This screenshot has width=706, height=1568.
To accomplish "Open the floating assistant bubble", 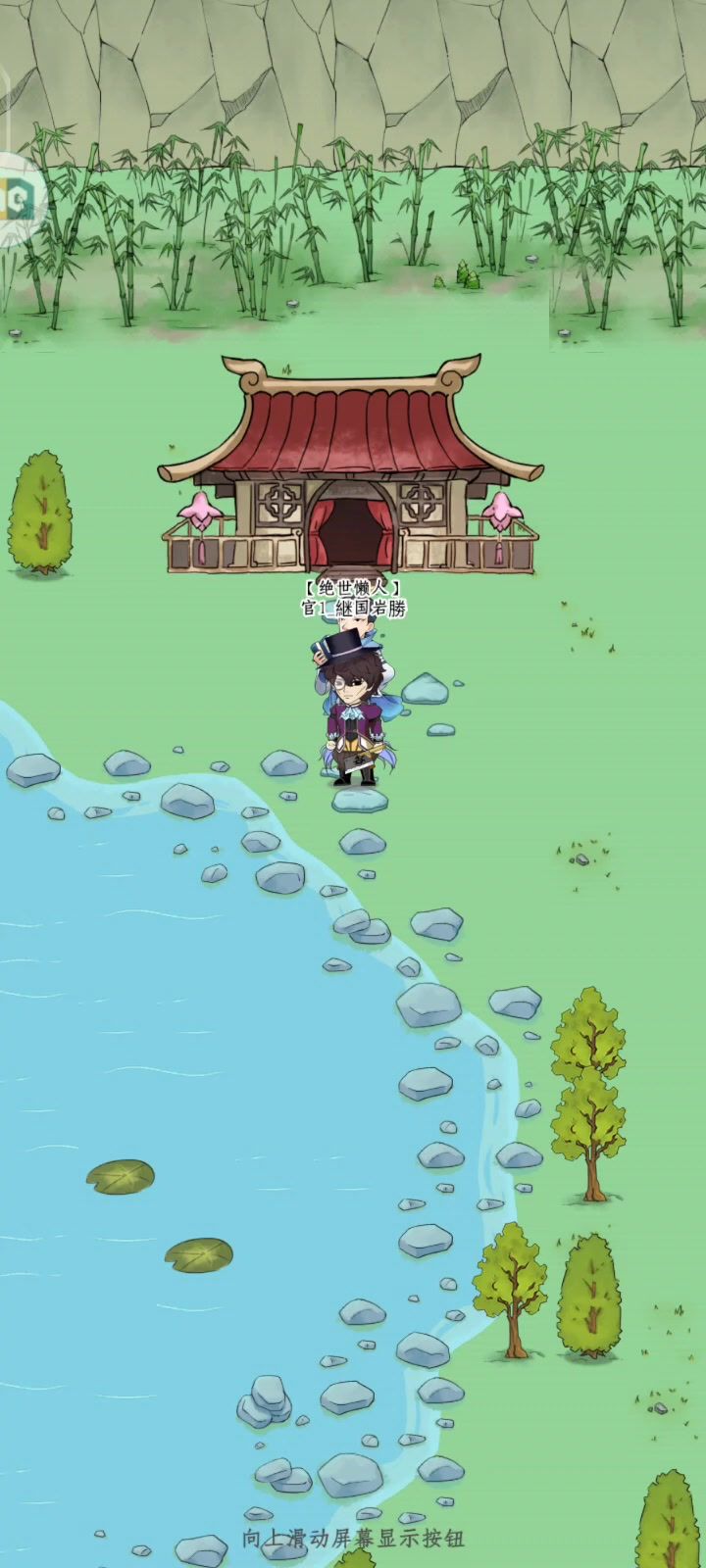I will [18, 200].
